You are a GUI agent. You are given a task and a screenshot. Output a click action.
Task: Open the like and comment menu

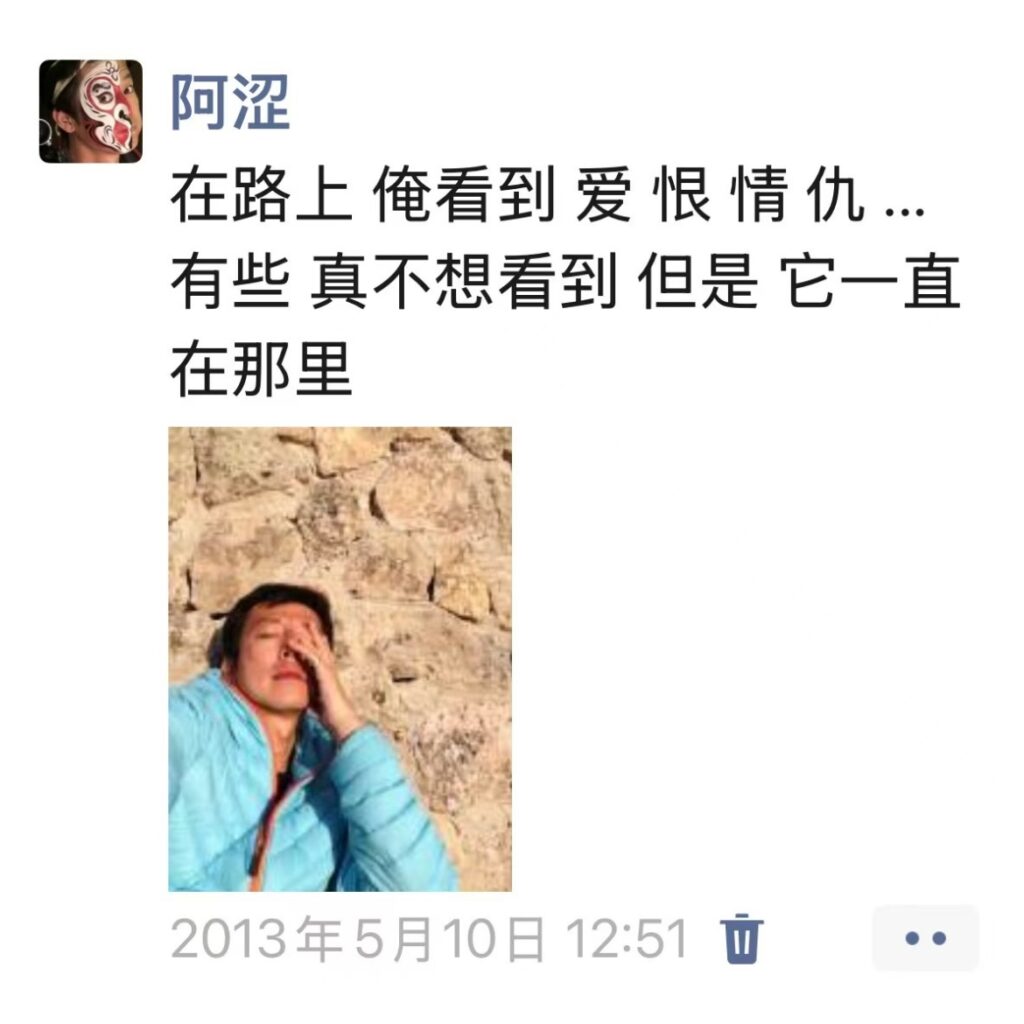pos(925,938)
